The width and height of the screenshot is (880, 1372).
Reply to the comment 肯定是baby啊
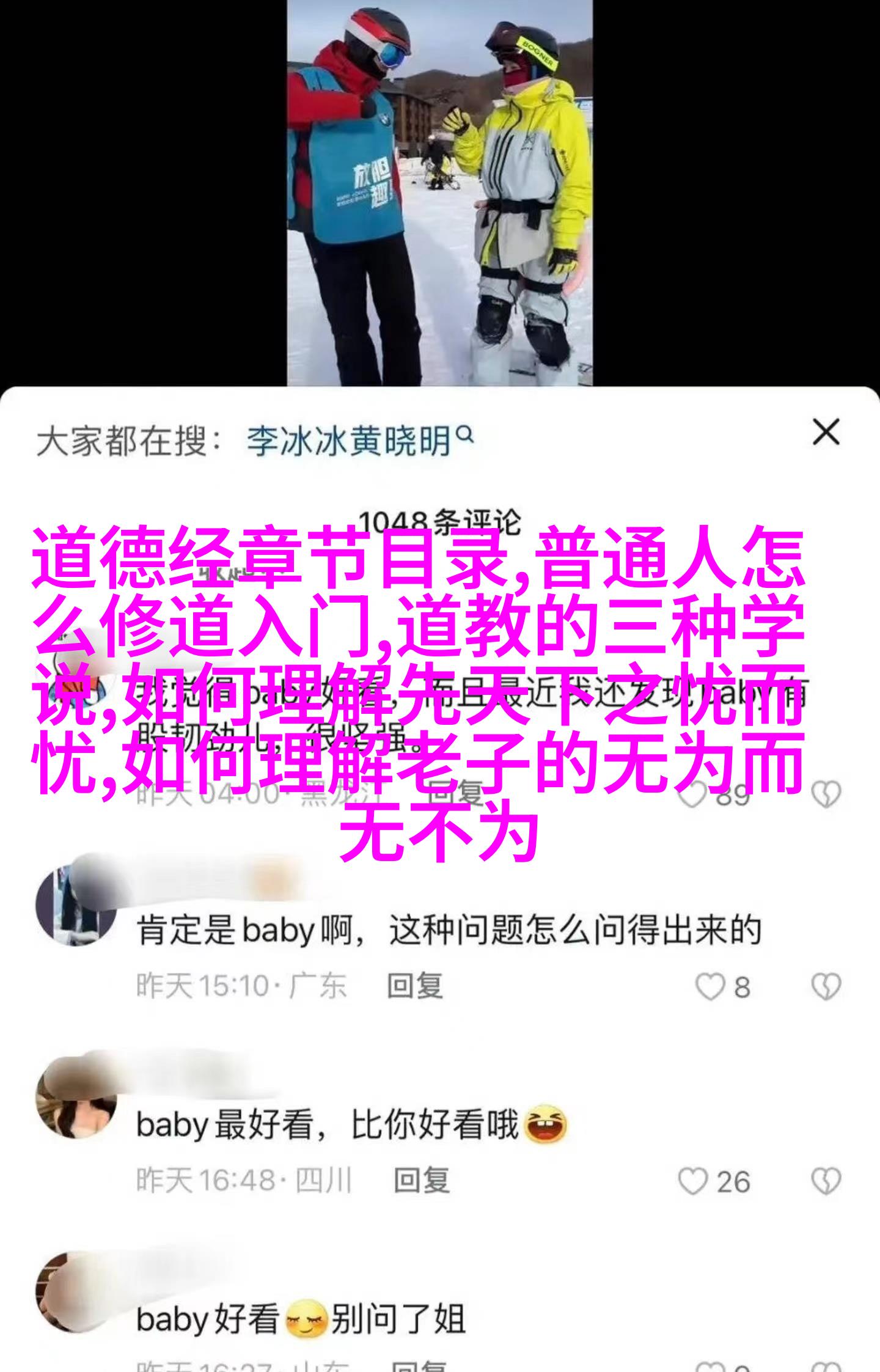pos(415,986)
